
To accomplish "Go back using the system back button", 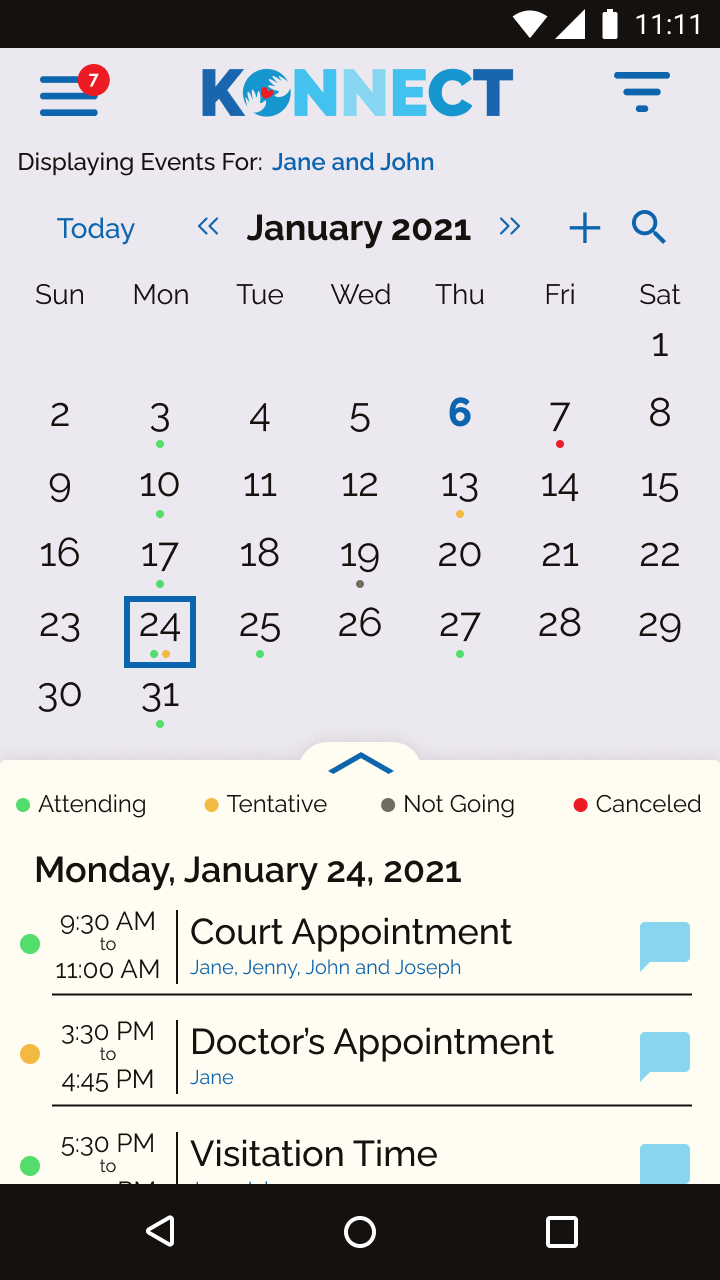I will pos(160,1232).
